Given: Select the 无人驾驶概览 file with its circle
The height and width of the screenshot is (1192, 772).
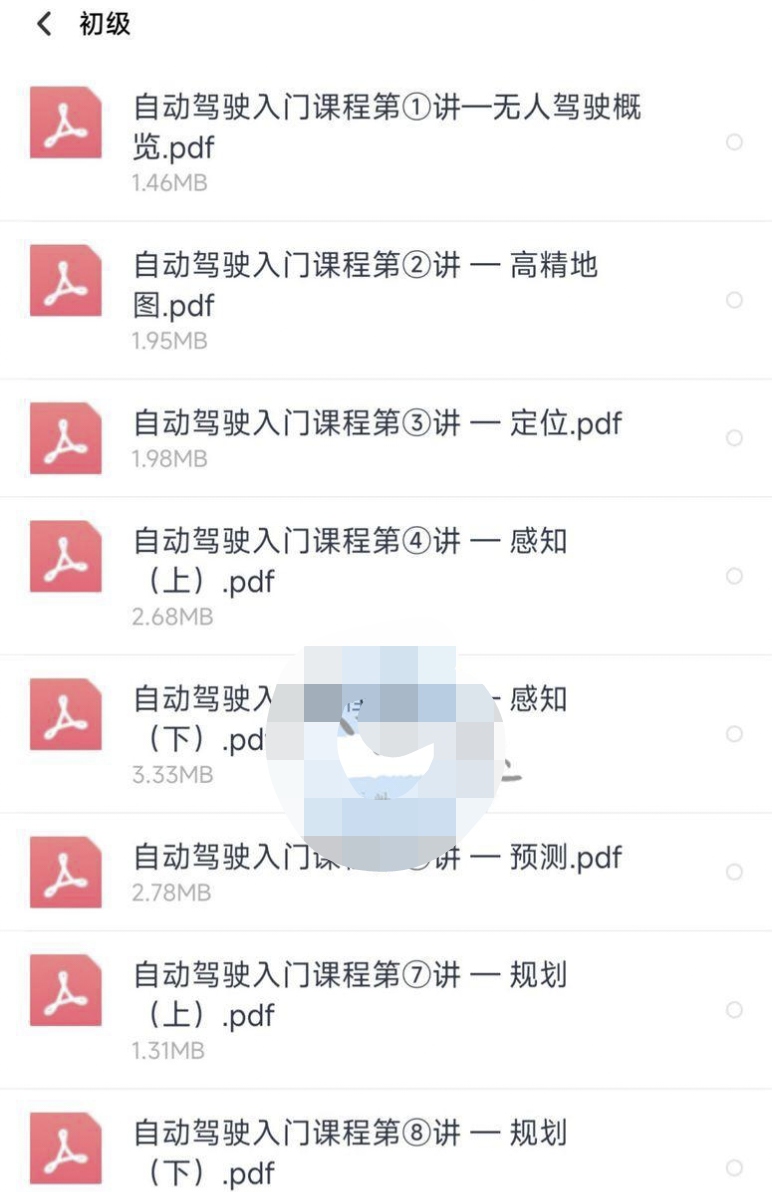Looking at the screenshot, I should [x=734, y=142].
